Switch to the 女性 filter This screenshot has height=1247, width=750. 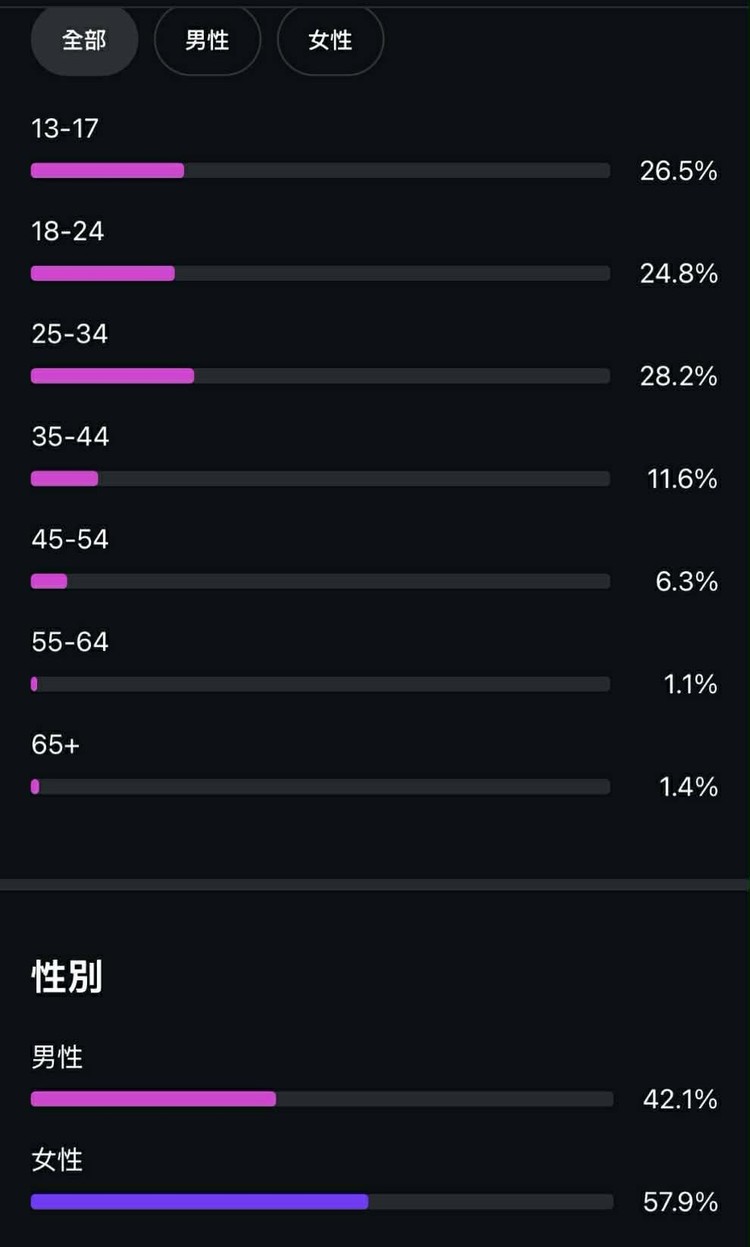[x=330, y=40]
